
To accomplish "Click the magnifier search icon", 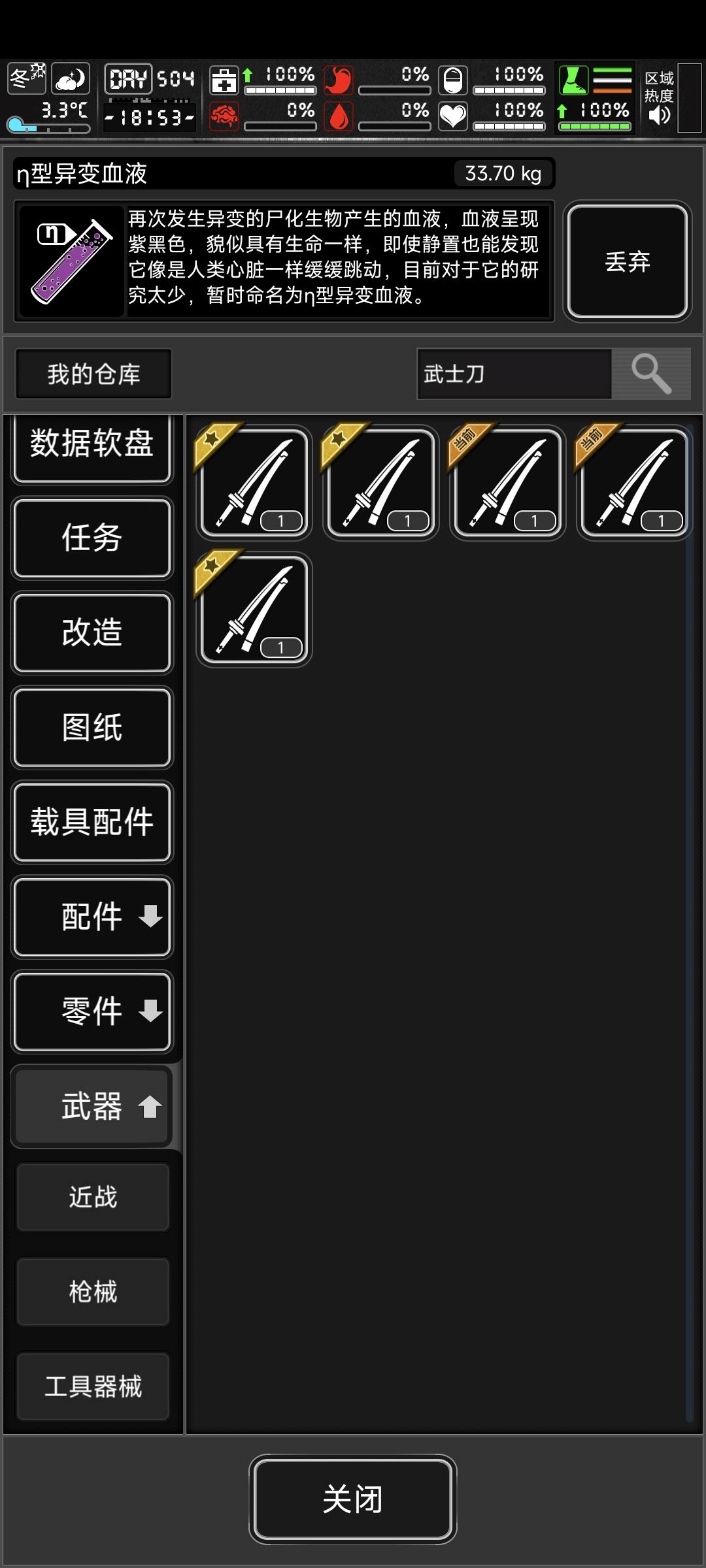I will click(x=652, y=374).
